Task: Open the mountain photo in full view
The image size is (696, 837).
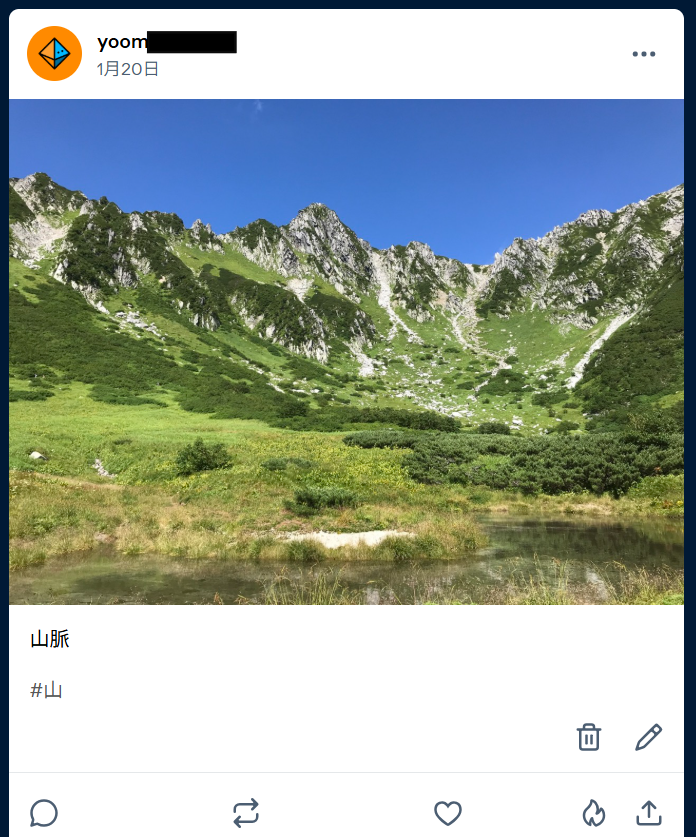Action: click(346, 352)
